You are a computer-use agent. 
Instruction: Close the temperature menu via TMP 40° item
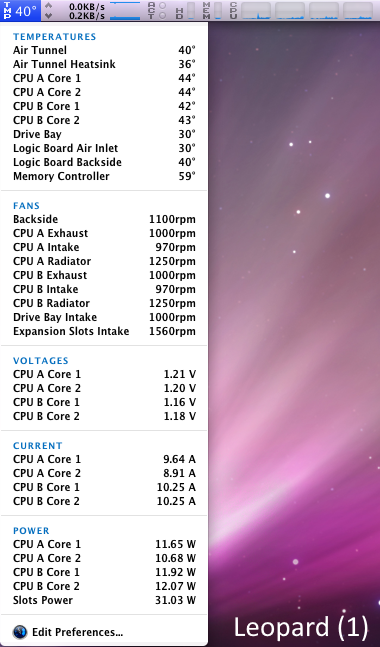[20, 11]
